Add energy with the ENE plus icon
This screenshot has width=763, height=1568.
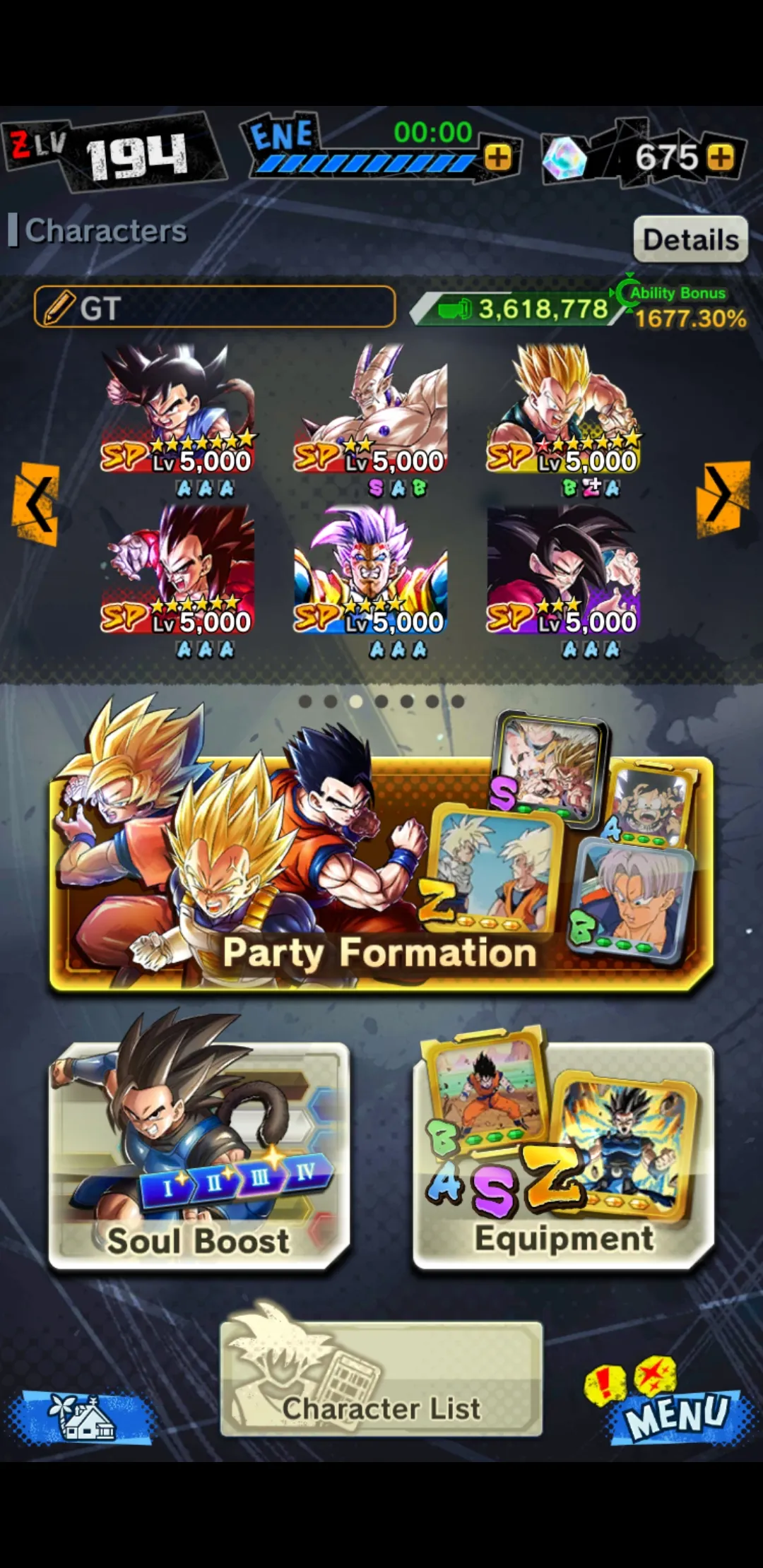point(498,158)
